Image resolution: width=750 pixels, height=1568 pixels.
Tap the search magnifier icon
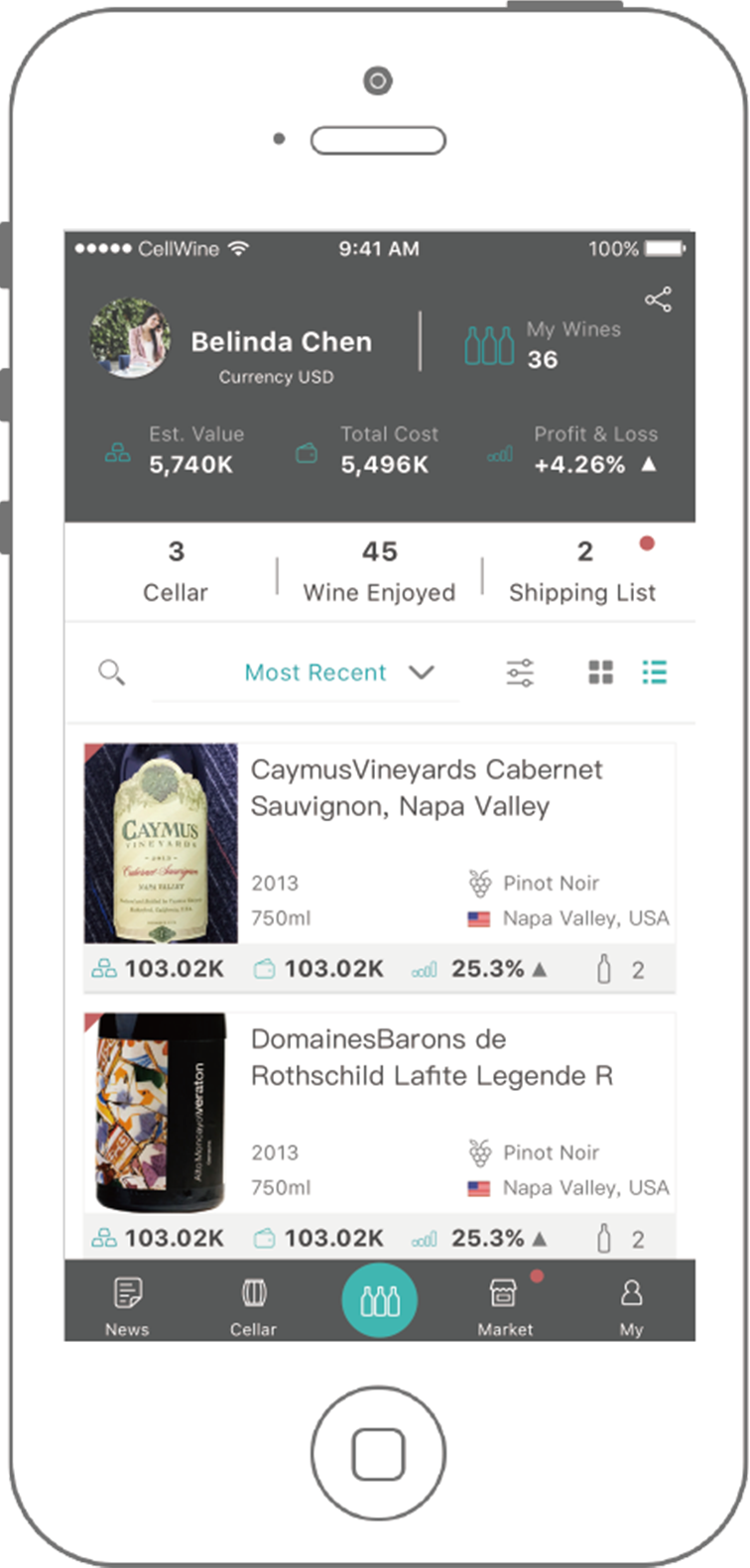pyautogui.click(x=111, y=672)
